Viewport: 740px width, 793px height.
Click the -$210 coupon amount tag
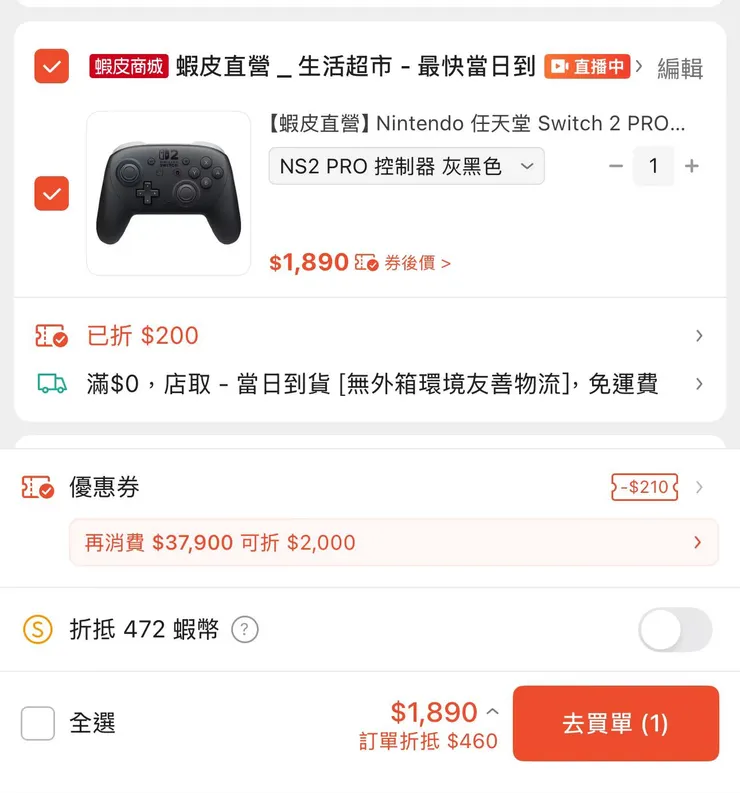641,487
